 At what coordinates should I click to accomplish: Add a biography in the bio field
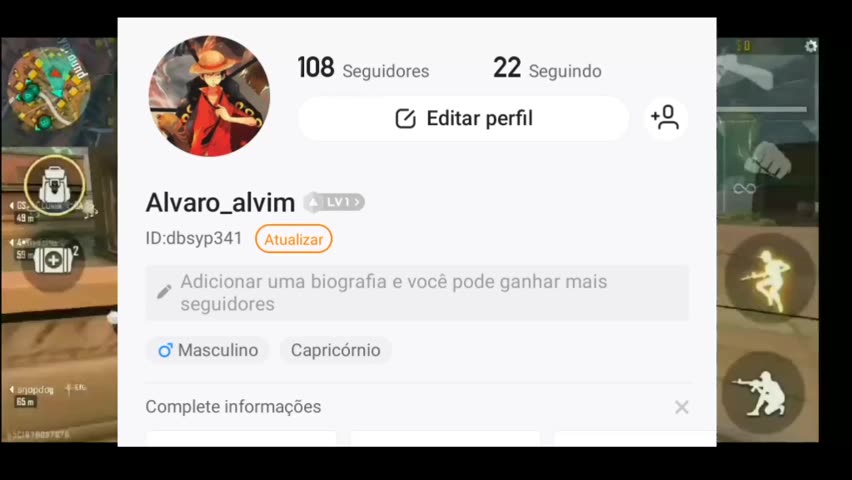pyautogui.click(x=417, y=292)
